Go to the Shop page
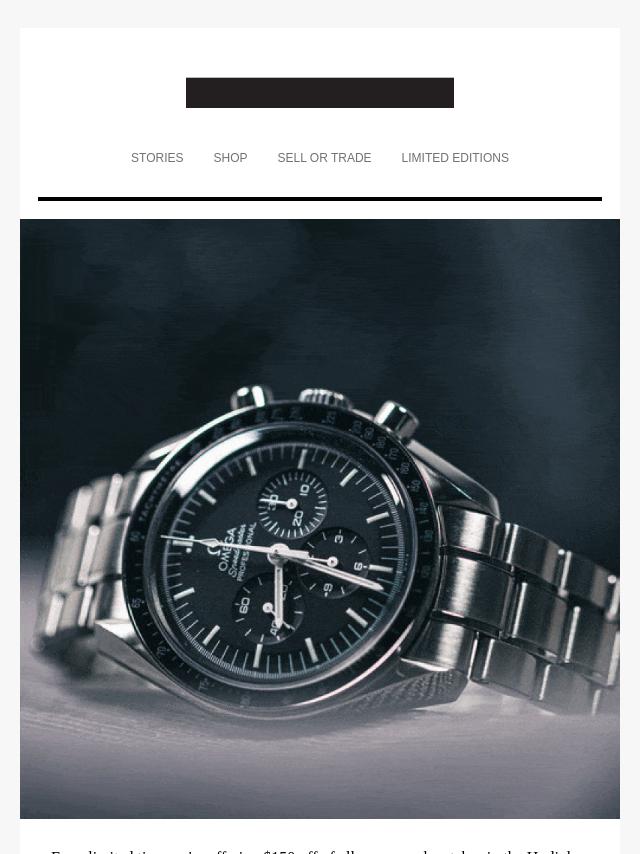This screenshot has width=640, height=854. click(230, 158)
